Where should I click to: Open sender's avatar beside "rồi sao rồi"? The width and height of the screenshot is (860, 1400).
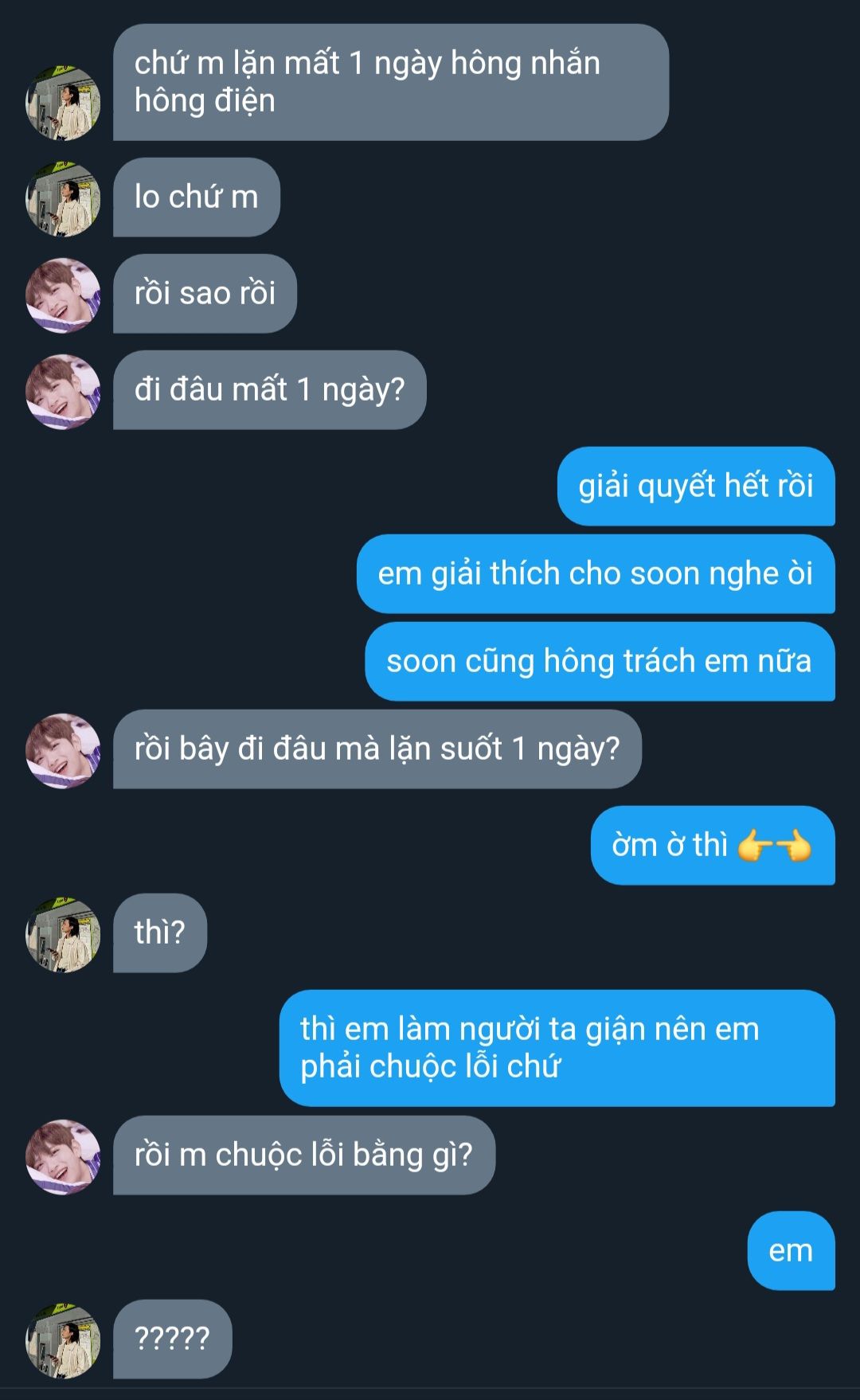pos(64,295)
